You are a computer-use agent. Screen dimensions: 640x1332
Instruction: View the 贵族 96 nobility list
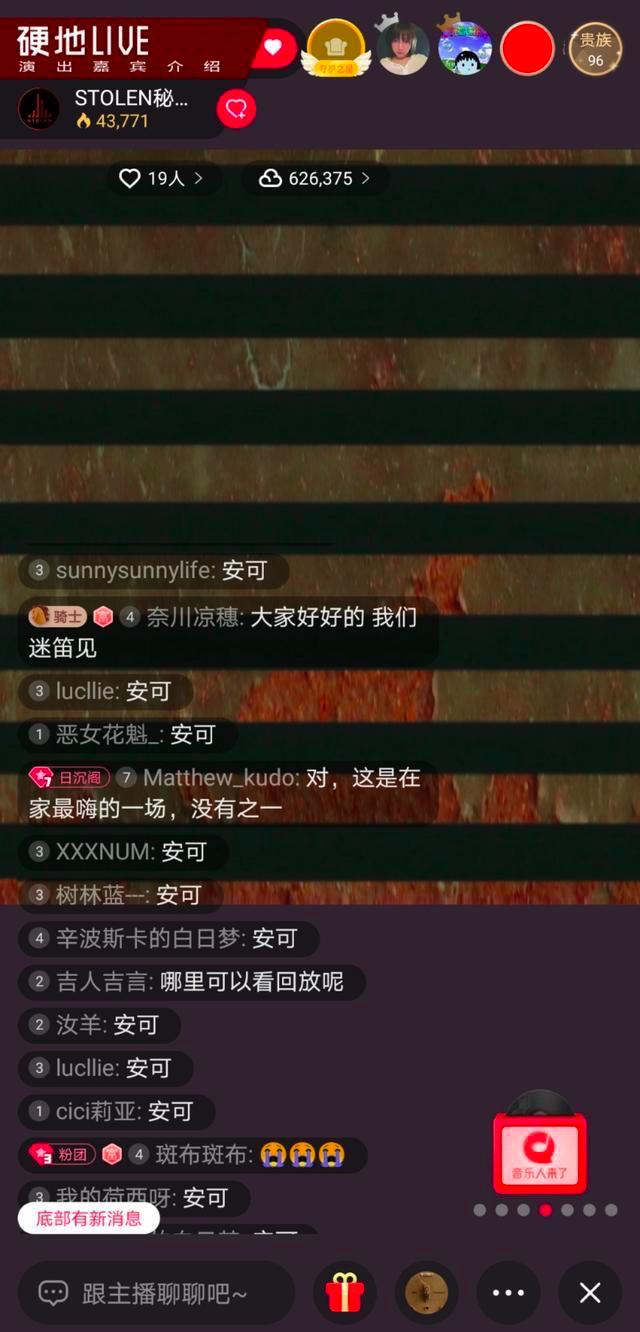tap(595, 49)
